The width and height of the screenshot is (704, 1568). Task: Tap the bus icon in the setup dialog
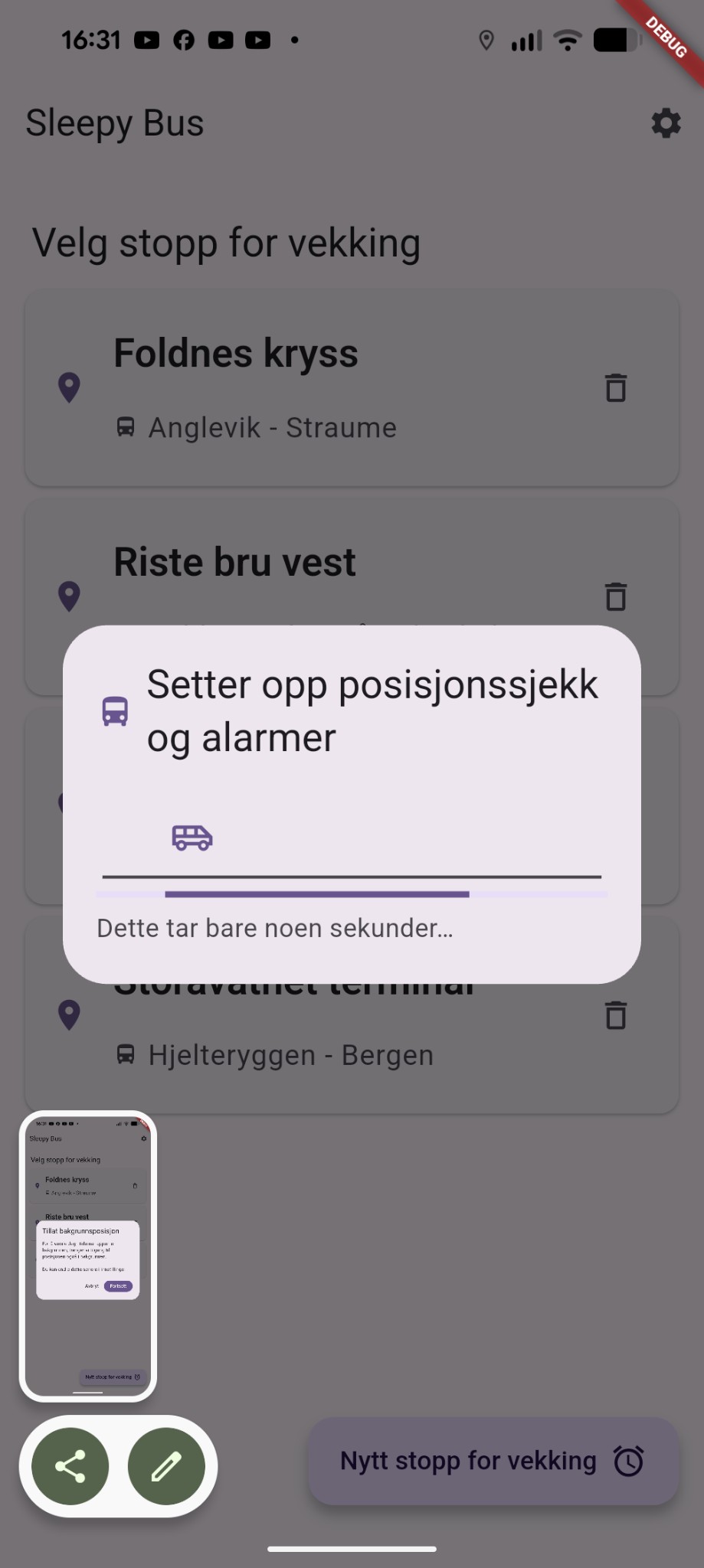pyautogui.click(x=115, y=712)
